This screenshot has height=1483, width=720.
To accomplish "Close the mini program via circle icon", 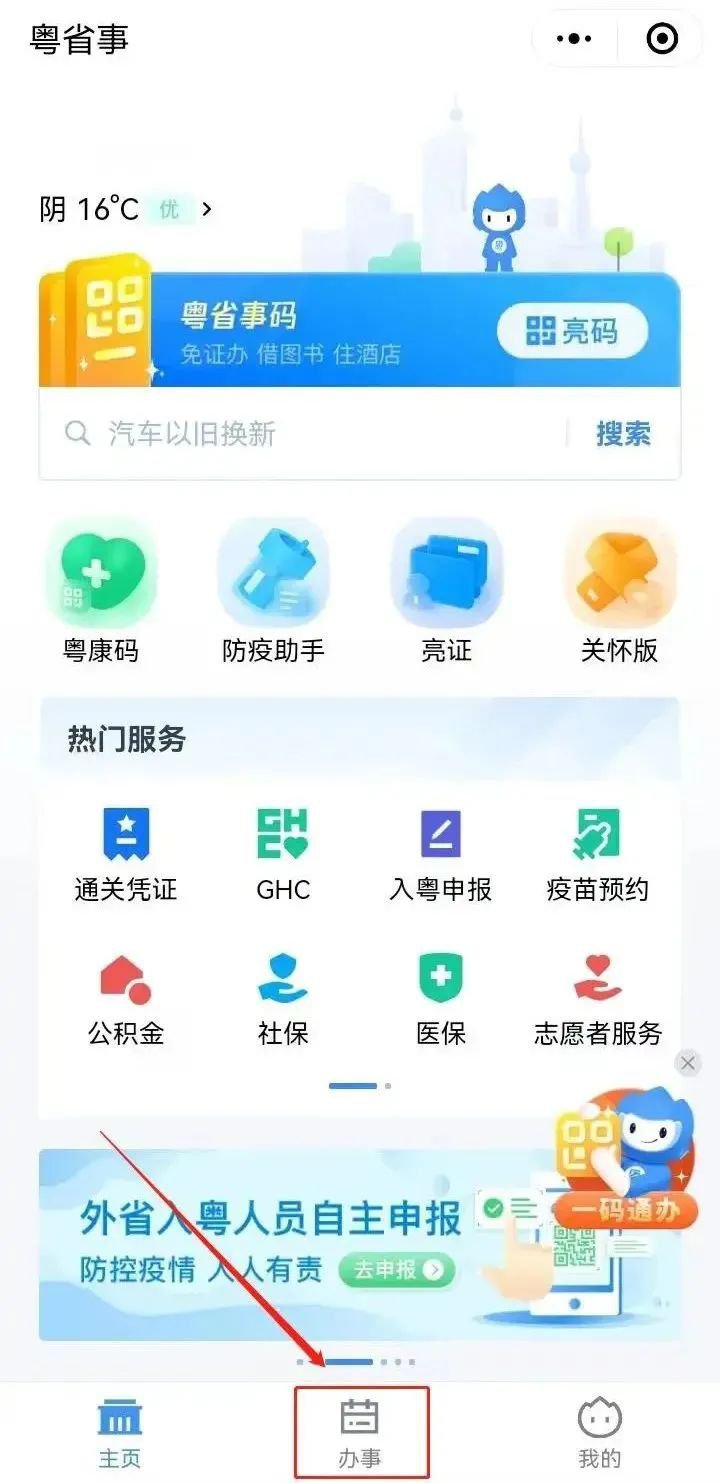I will point(662,39).
